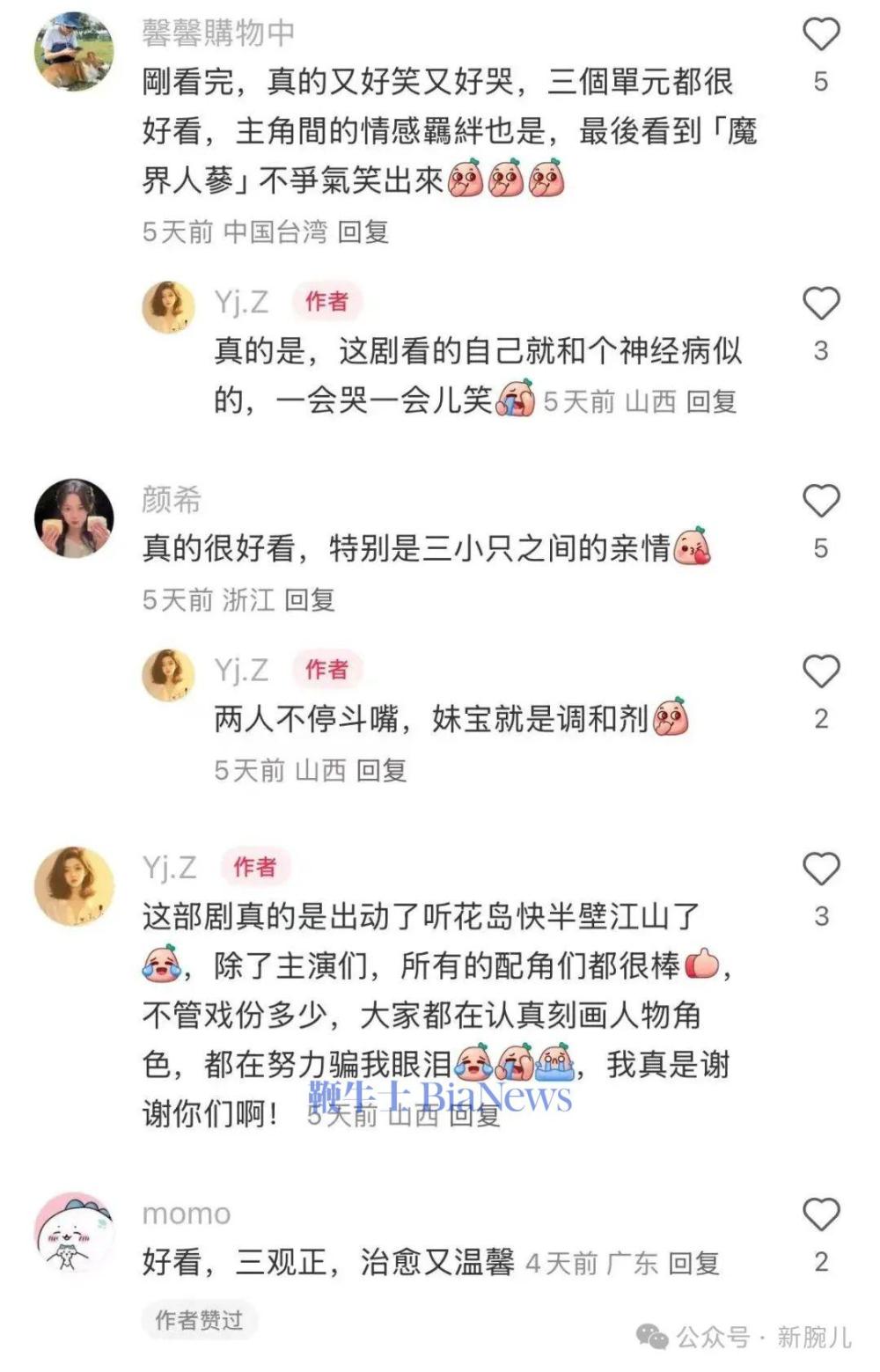Open 馨馨購物中's profile avatar

[x=74, y=51]
